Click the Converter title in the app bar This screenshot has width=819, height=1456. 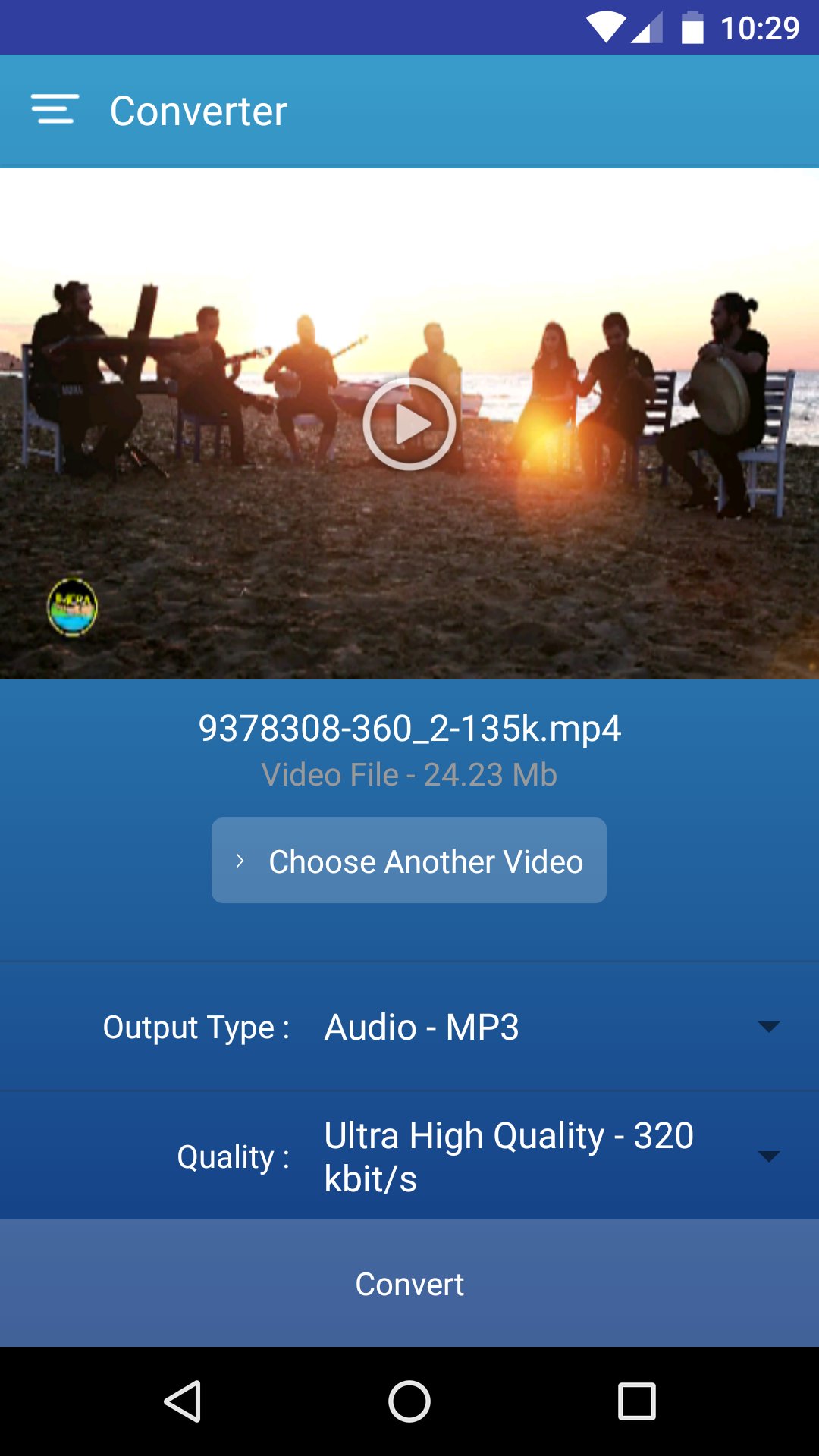click(199, 110)
